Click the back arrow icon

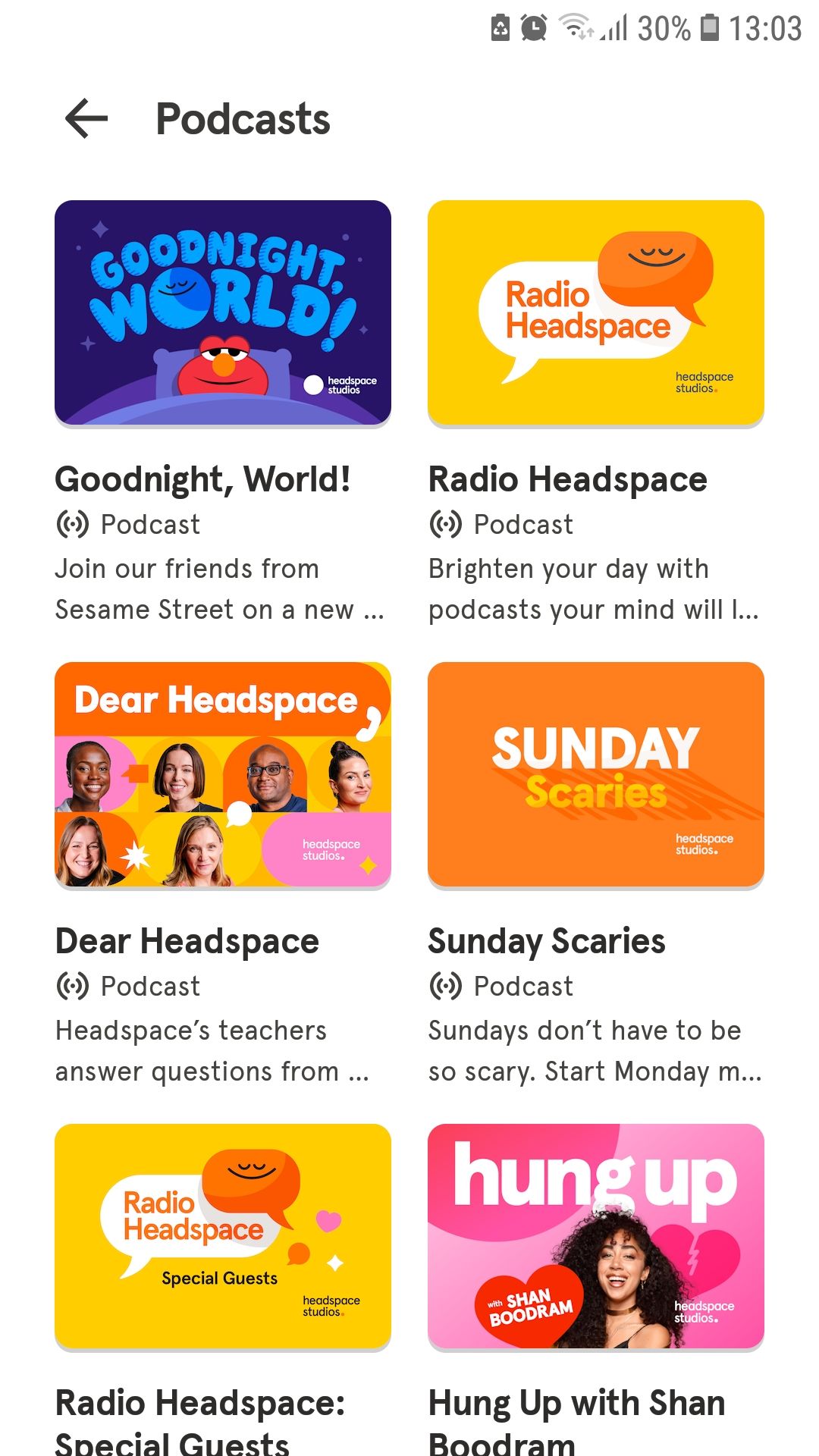pyautogui.click(x=86, y=120)
